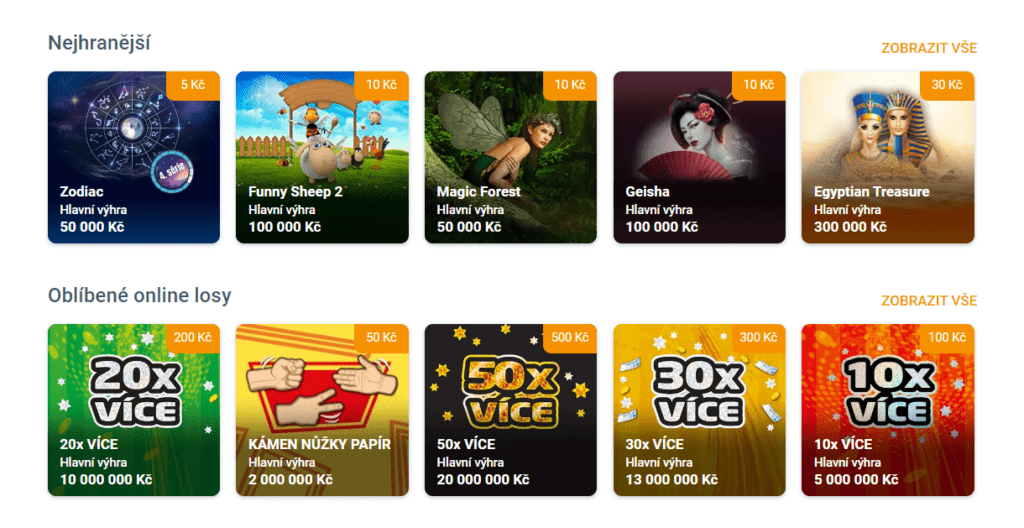Open the 20x VÍCE scratch ticket
The height and width of the screenshot is (528, 1024).
click(134, 410)
